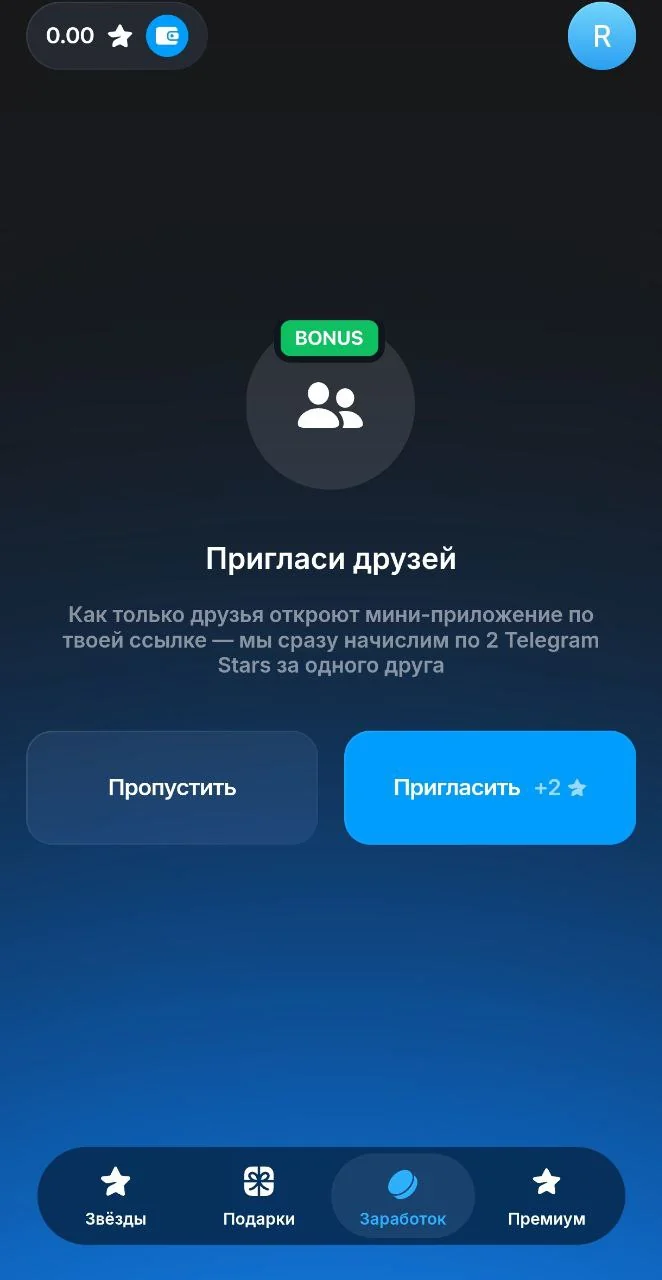
Task: Open the profile avatar R
Action: point(602,36)
